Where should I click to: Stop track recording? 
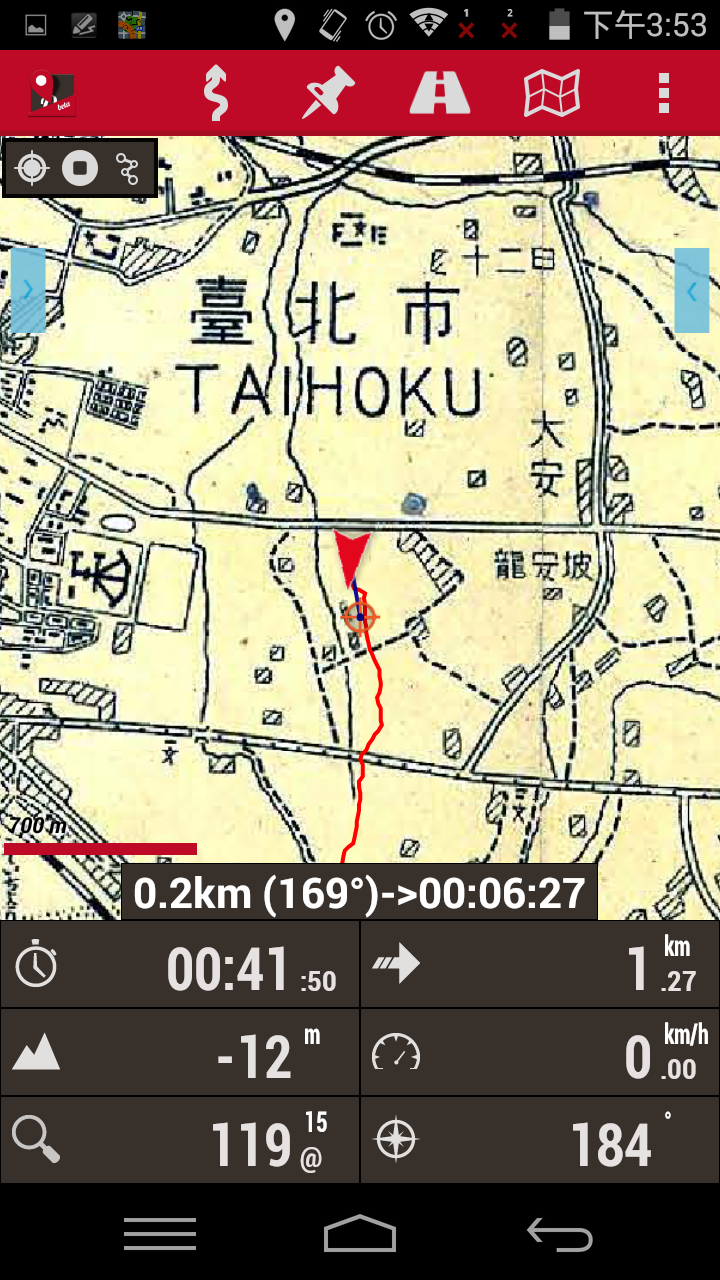click(80, 168)
